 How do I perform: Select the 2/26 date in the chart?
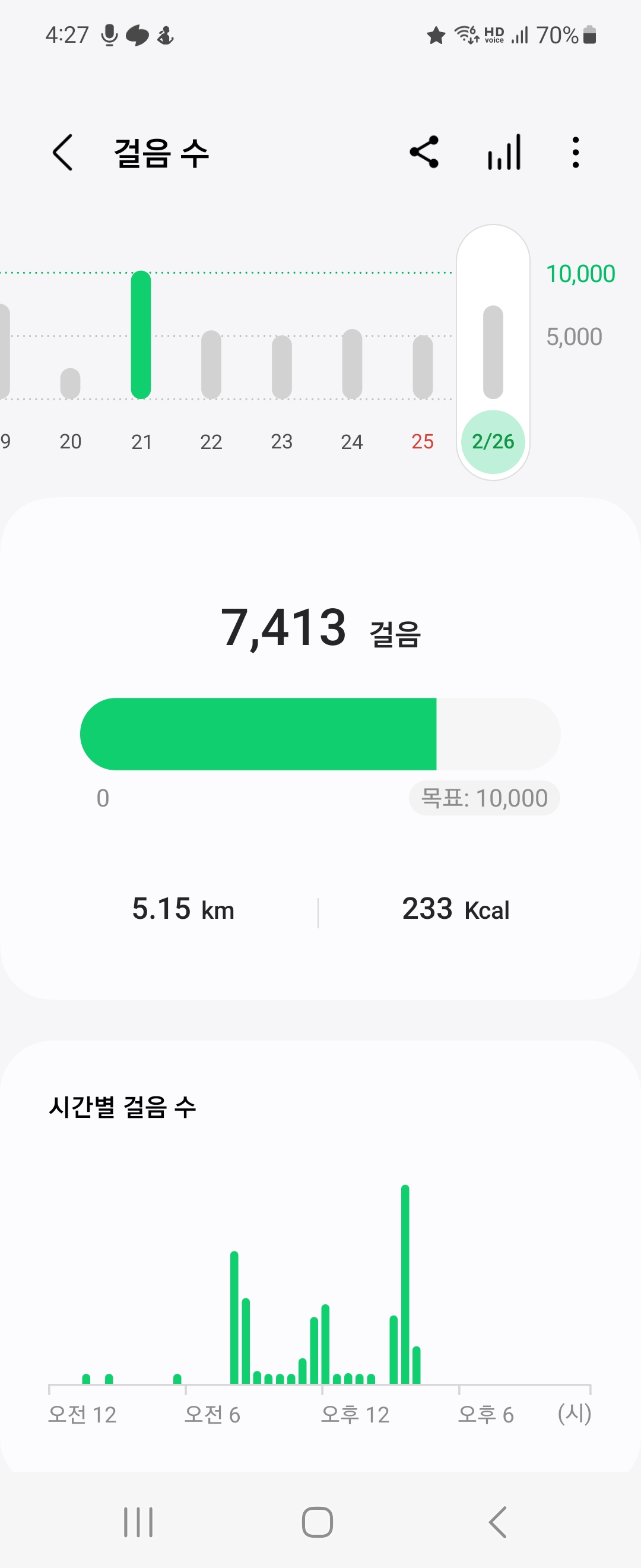493,441
